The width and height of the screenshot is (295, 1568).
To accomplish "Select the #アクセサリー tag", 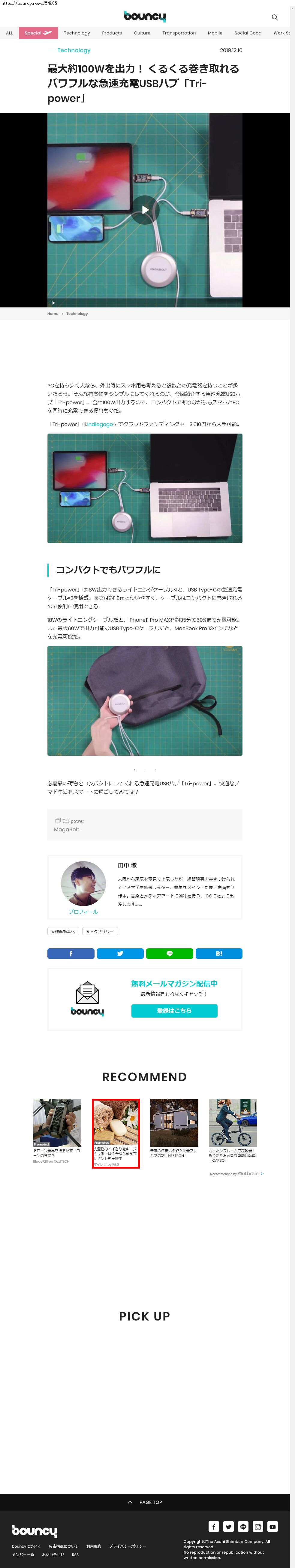I will (x=100, y=931).
